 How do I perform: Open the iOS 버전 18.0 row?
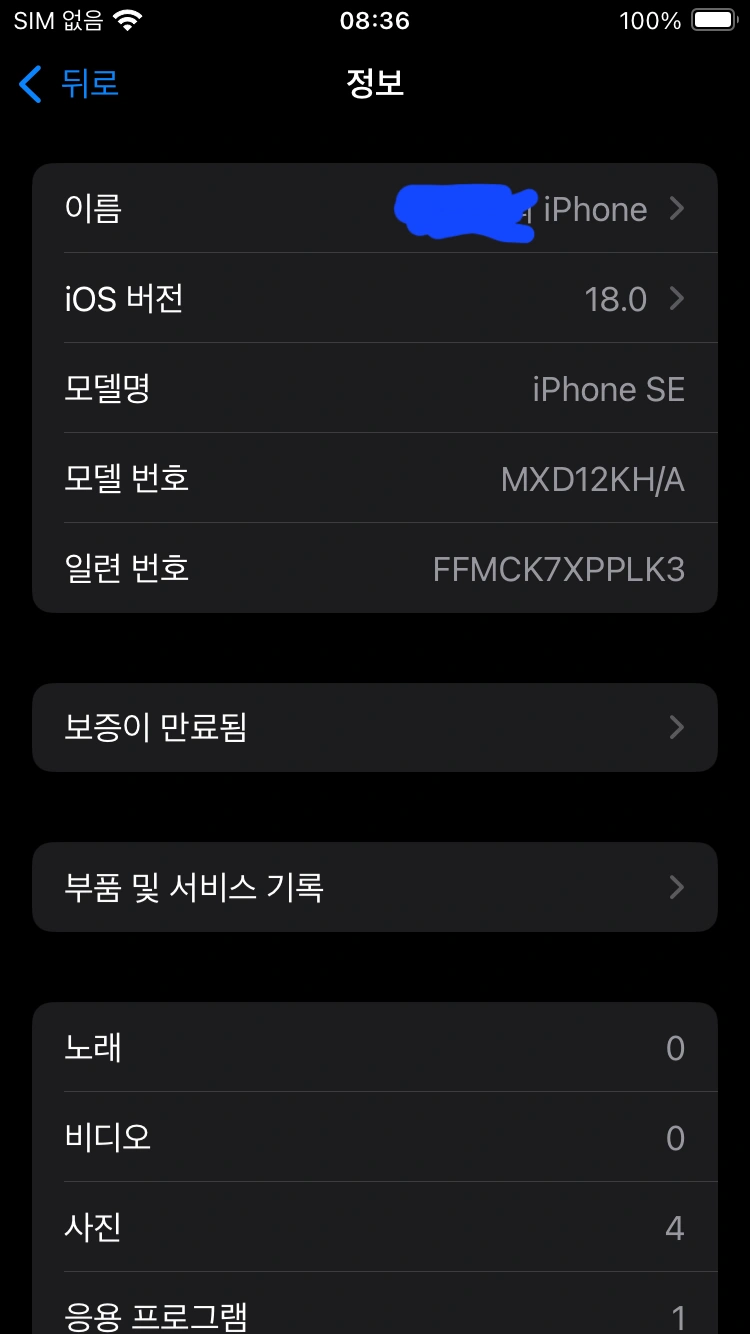click(x=375, y=298)
